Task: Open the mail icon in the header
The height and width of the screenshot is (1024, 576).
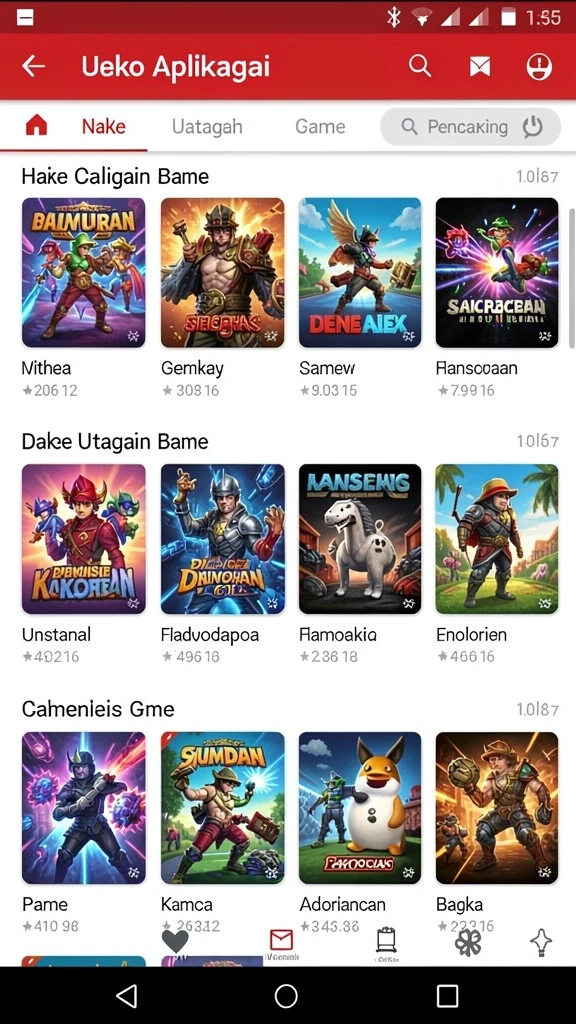Action: [480, 66]
